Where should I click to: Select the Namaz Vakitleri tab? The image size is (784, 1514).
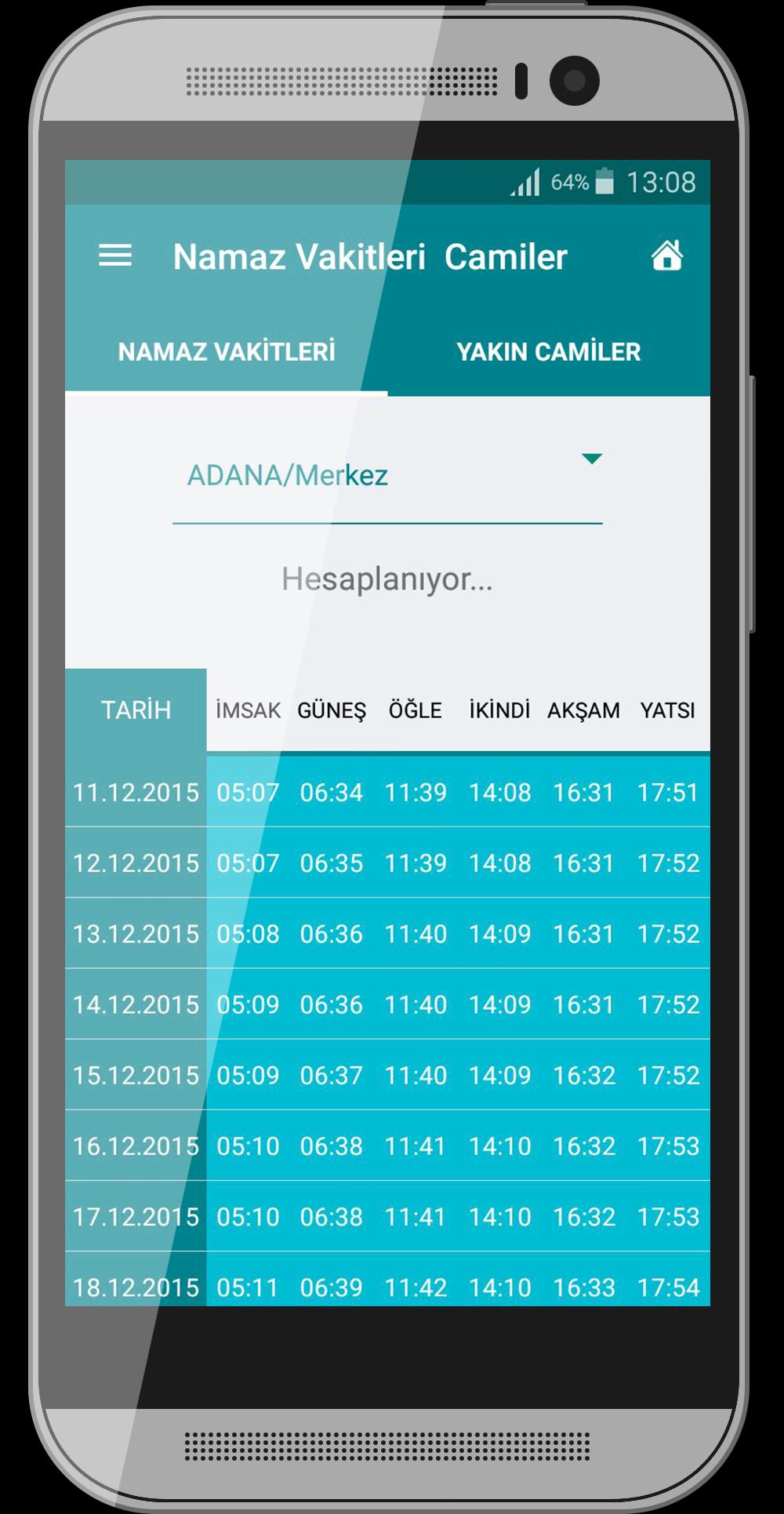pyautogui.click(x=227, y=352)
